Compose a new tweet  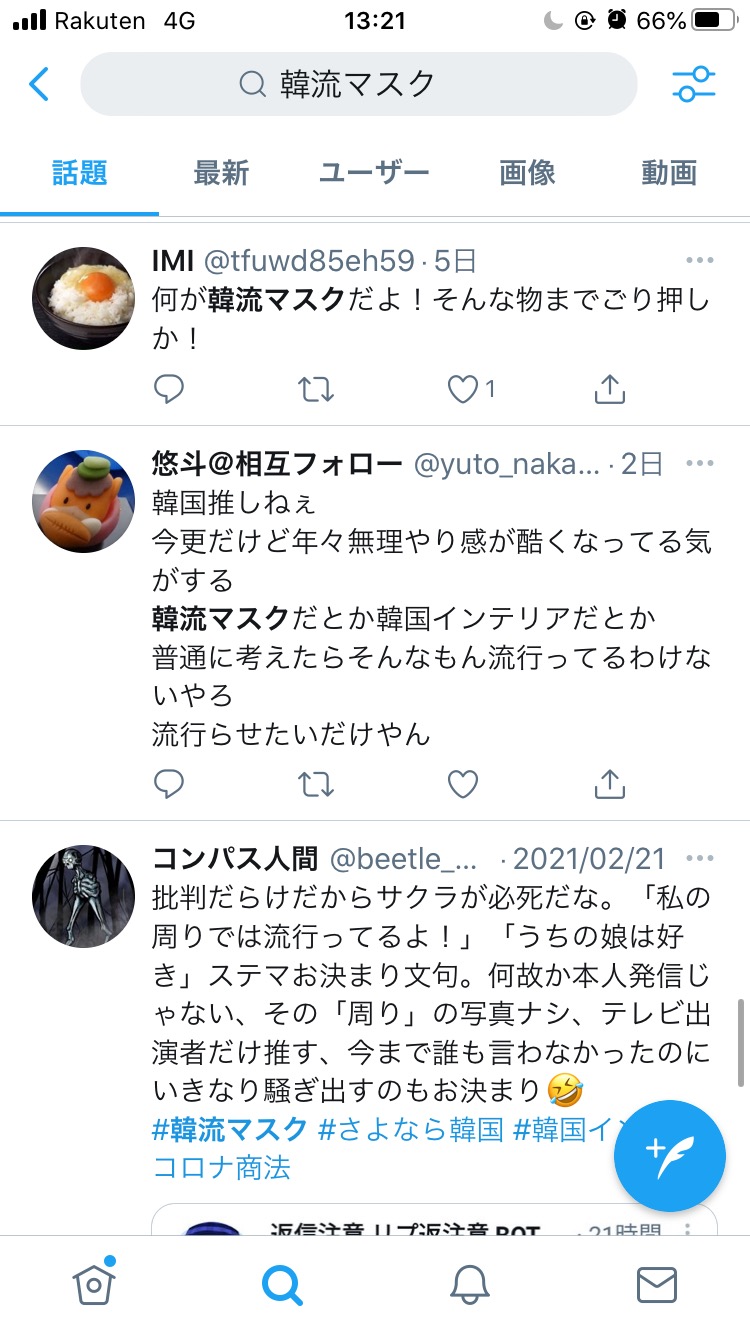[670, 1156]
